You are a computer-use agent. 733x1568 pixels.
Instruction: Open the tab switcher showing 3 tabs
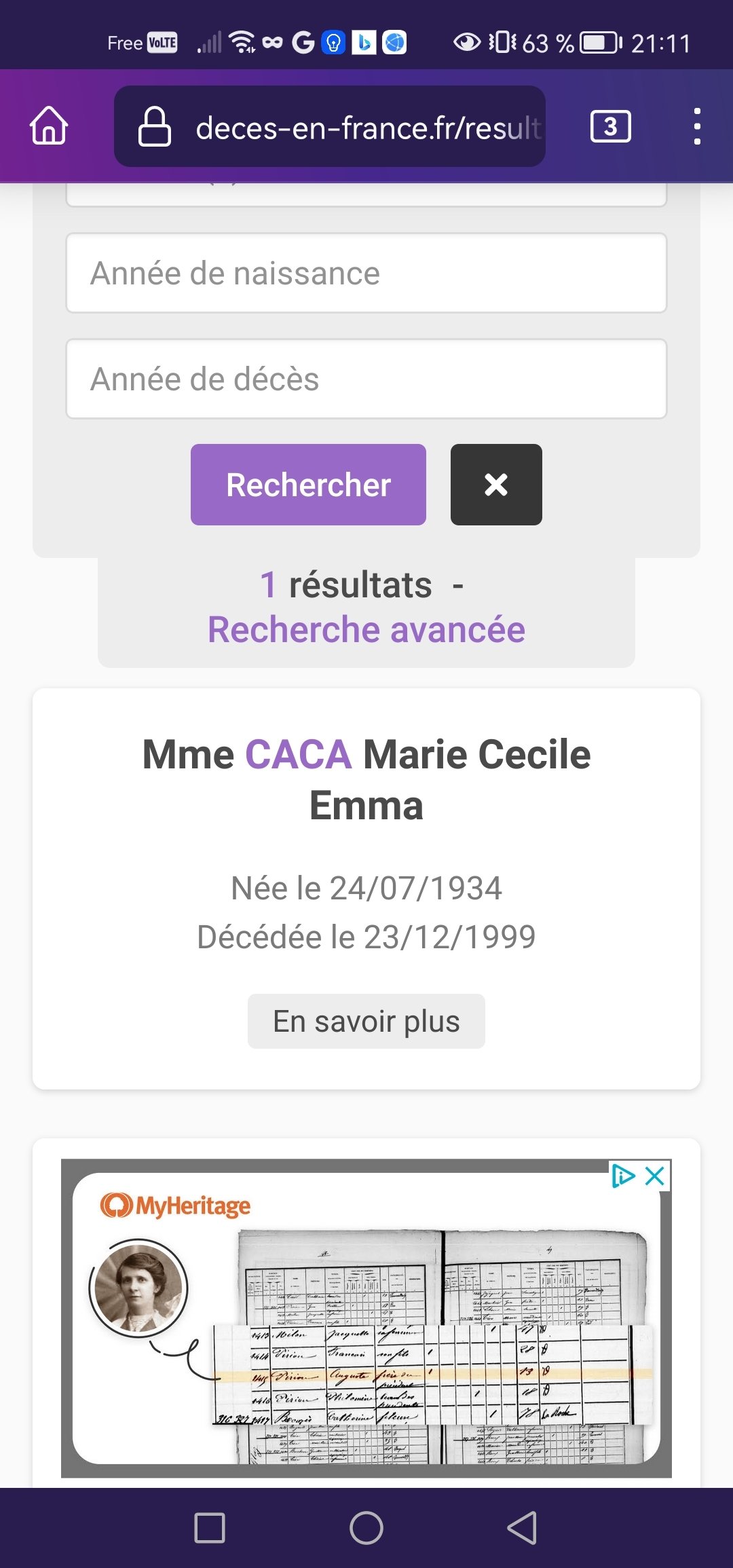pyautogui.click(x=611, y=126)
